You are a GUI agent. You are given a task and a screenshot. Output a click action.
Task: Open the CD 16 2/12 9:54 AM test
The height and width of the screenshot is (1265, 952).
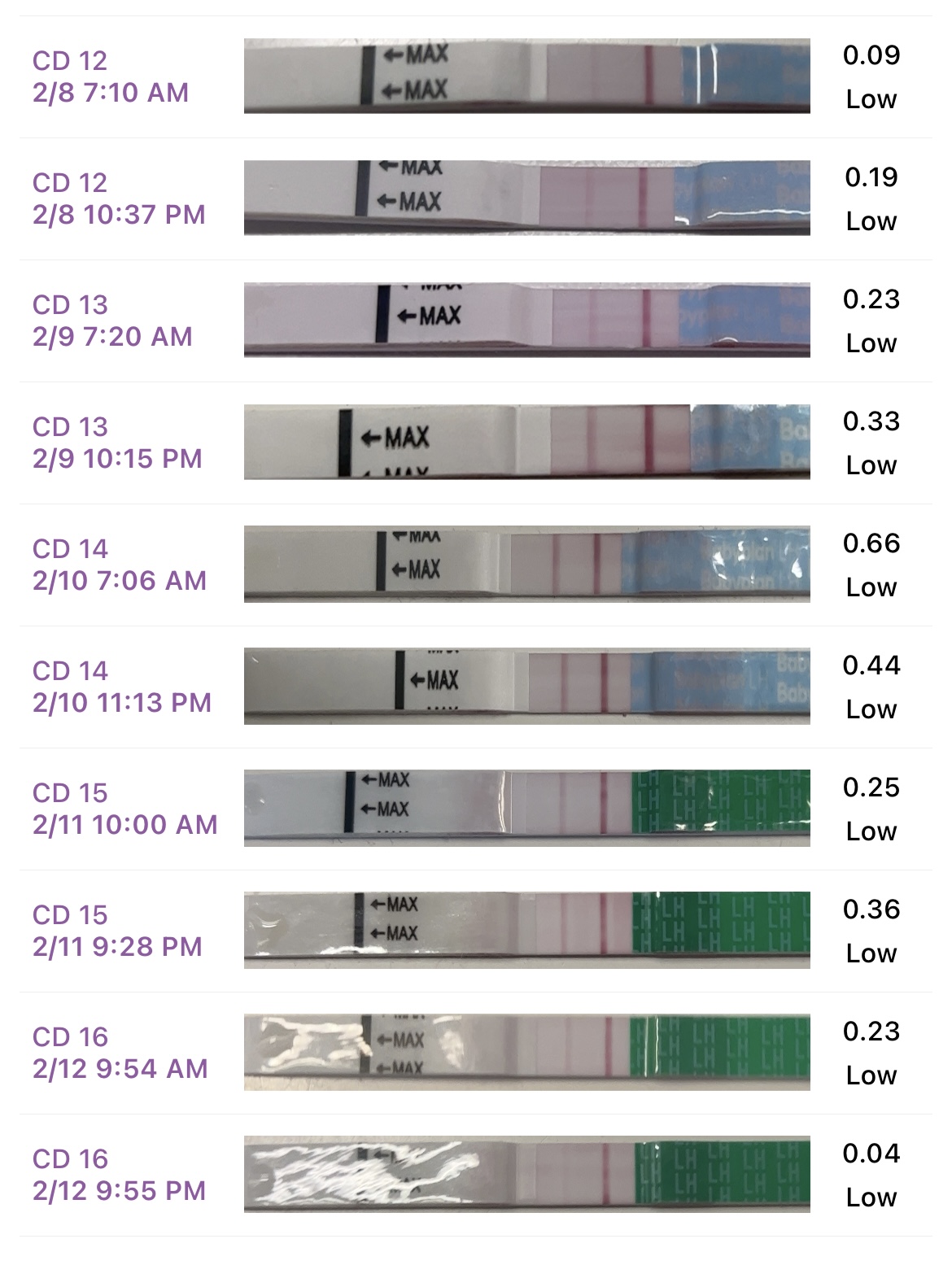point(476,1053)
